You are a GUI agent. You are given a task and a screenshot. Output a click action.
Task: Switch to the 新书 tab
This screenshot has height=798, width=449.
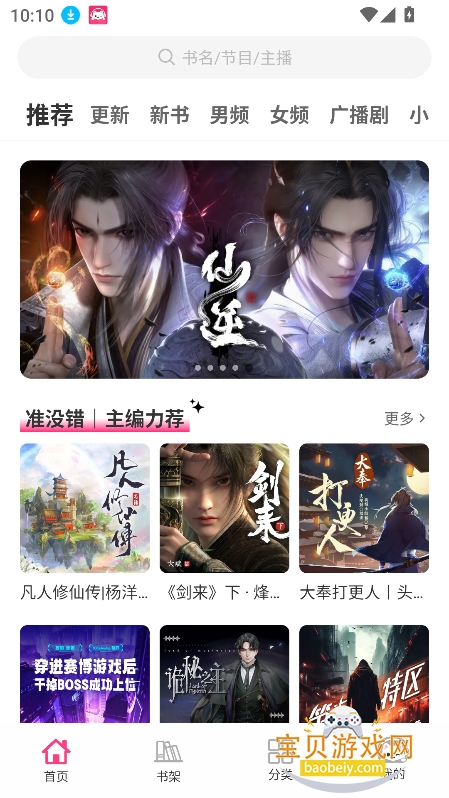[170, 115]
